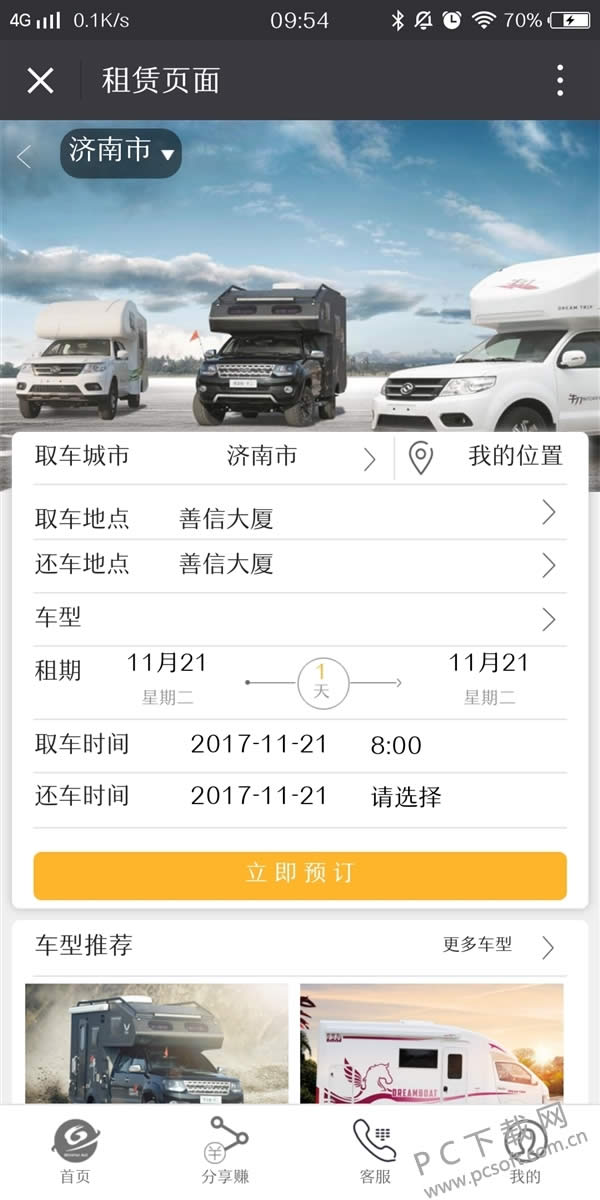Switch to the 首页 tab

point(75,1151)
